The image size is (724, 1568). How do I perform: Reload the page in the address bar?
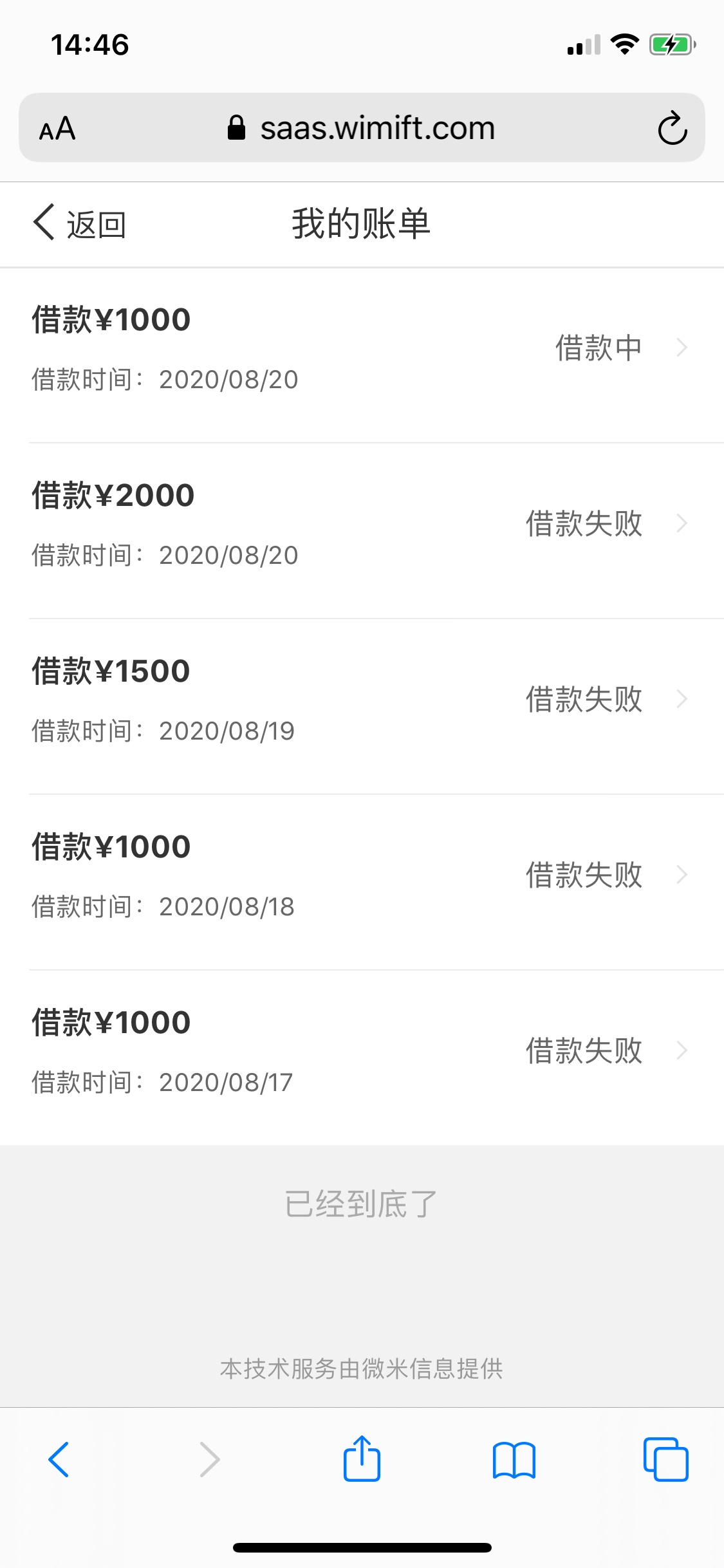coord(673,128)
